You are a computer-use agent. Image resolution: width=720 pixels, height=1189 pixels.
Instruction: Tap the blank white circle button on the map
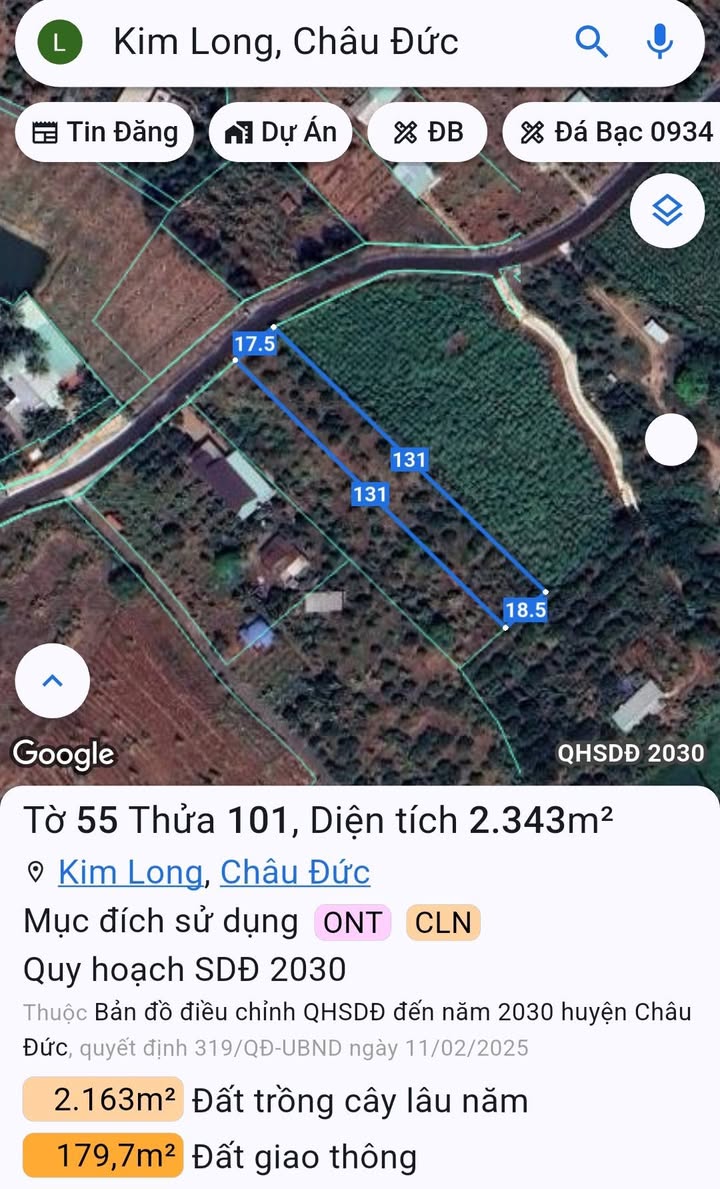click(x=670, y=439)
